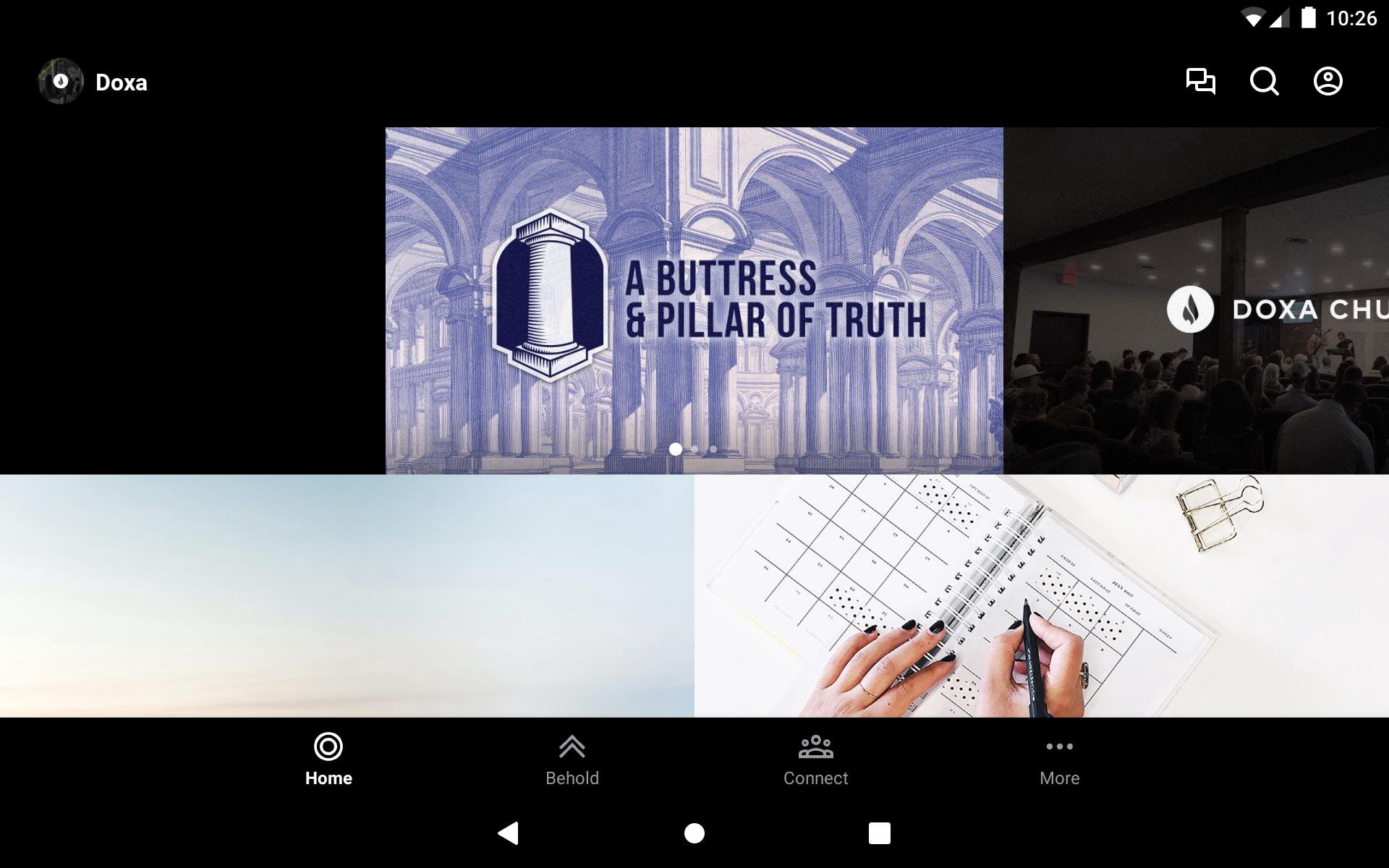Open A Buttress & Pillar of Truth banner

(x=694, y=300)
